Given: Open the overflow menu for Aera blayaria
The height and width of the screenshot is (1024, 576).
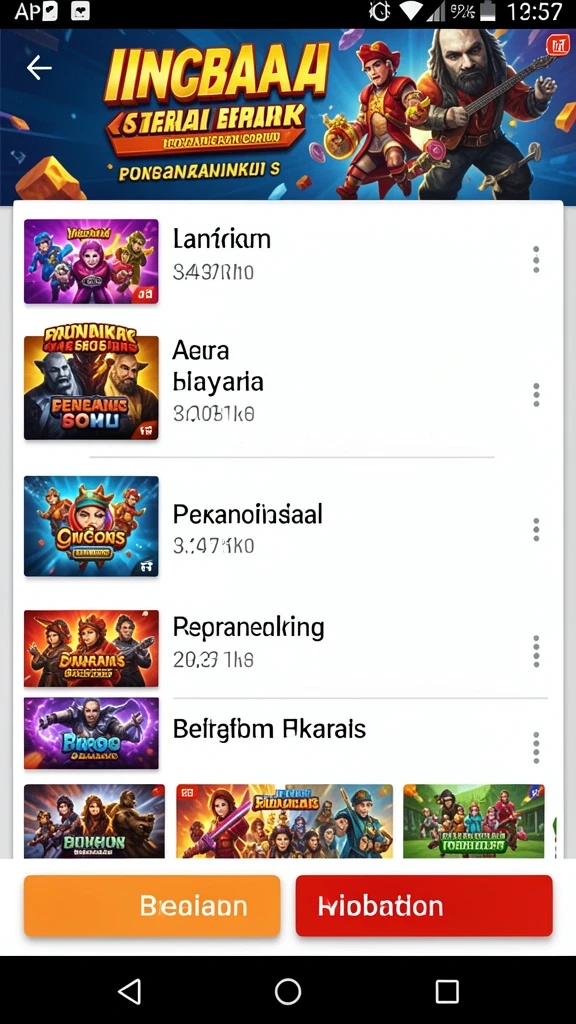Looking at the screenshot, I should (x=536, y=395).
